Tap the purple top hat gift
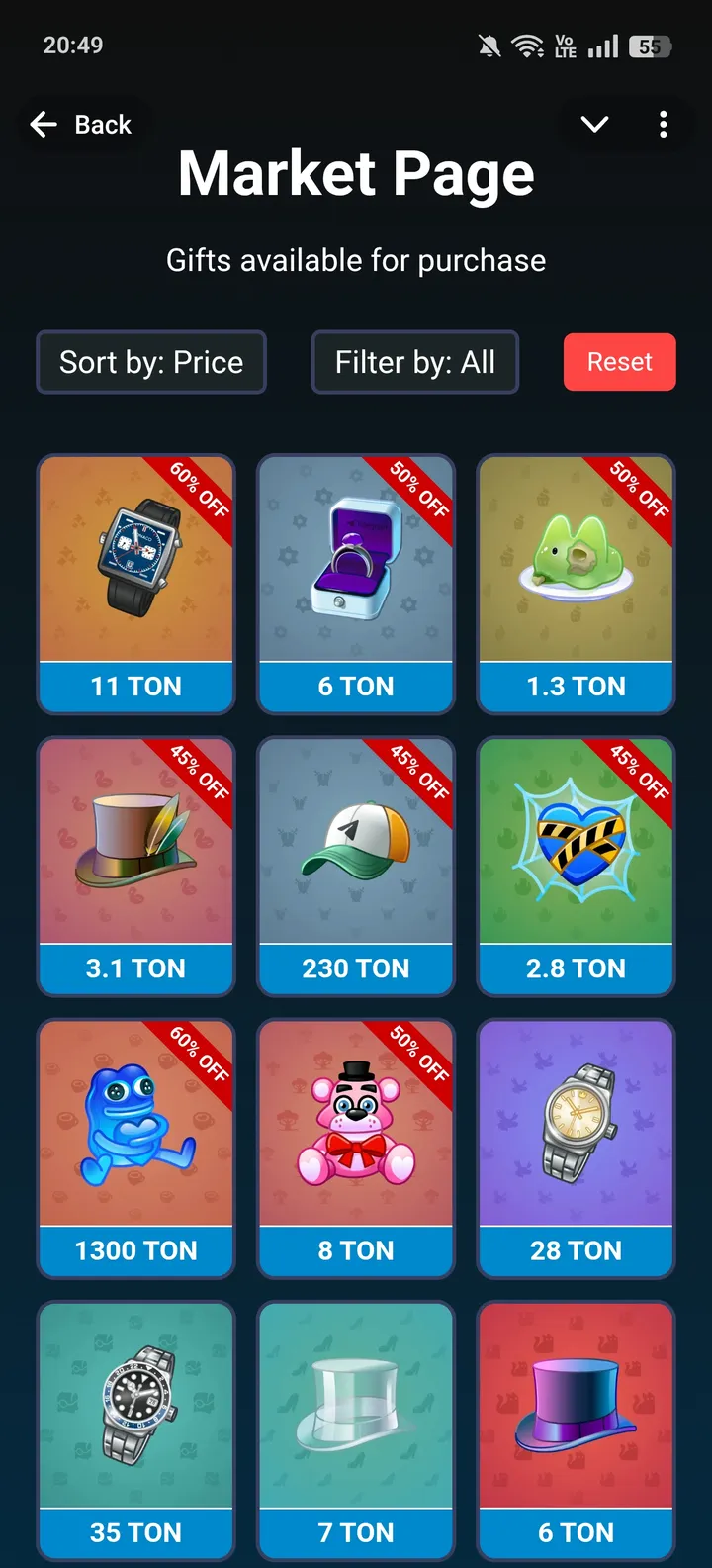The height and width of the screenshot is (1568, 712). (x=575, y=1405)
